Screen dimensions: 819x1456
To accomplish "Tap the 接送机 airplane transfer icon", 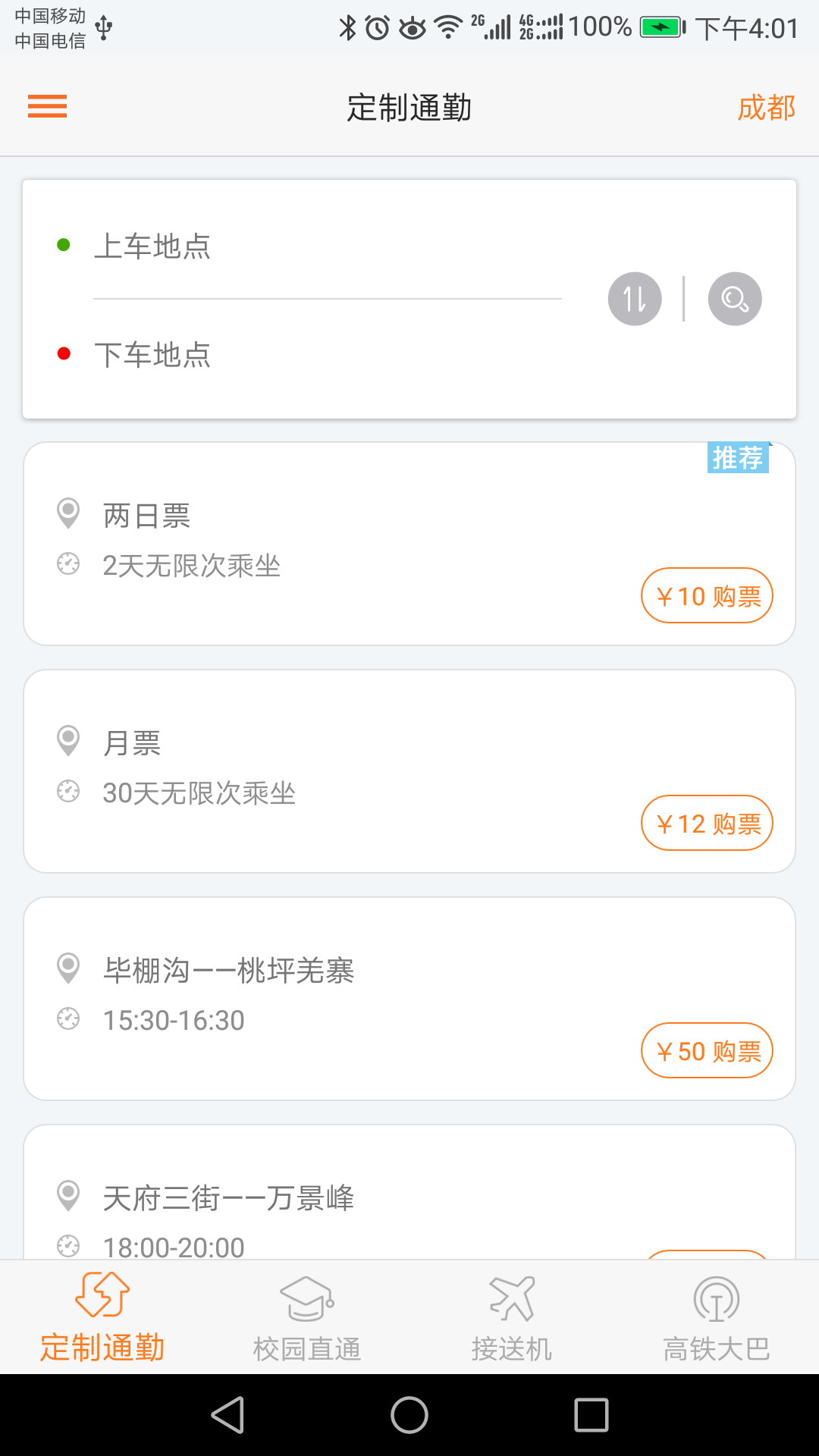I will 512,1298.
